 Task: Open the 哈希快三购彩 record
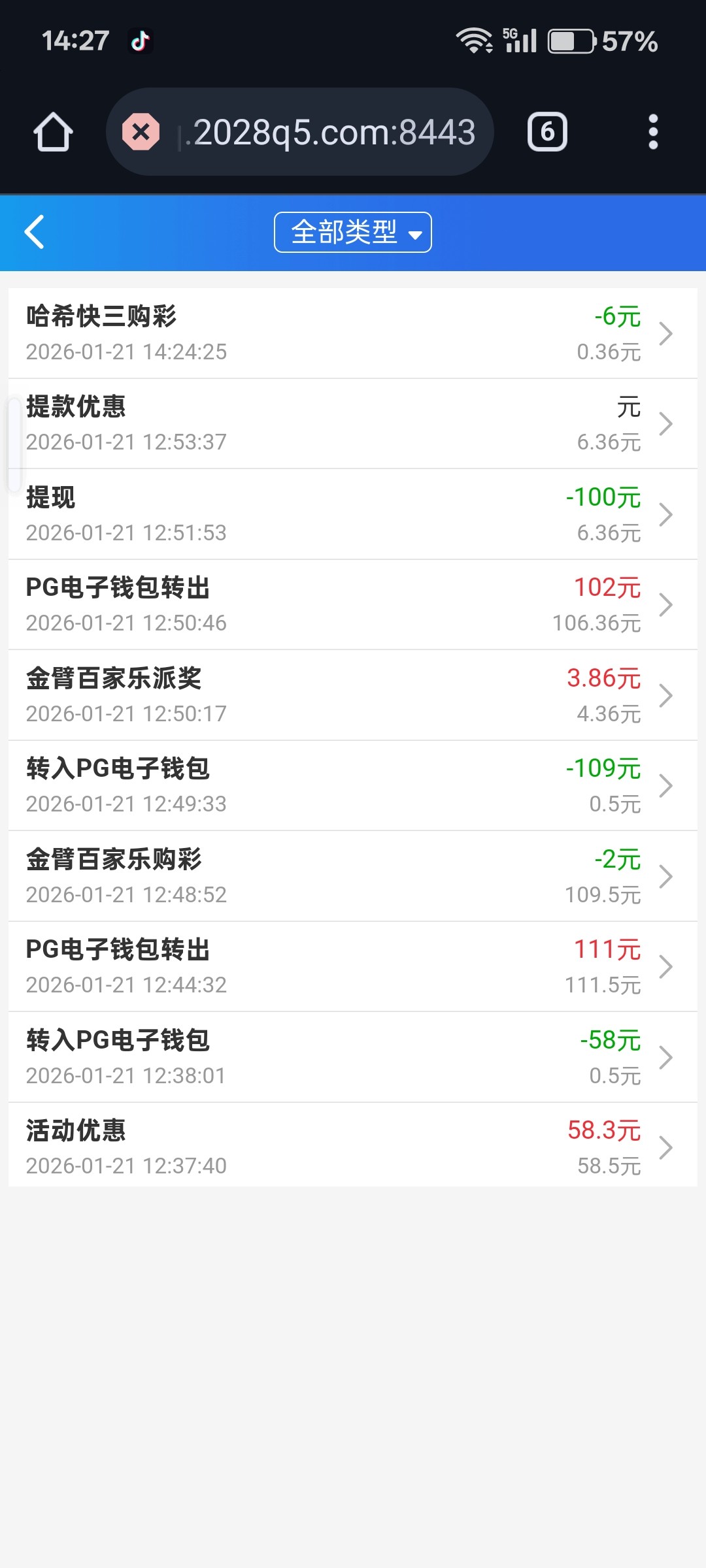coord(352,333)
